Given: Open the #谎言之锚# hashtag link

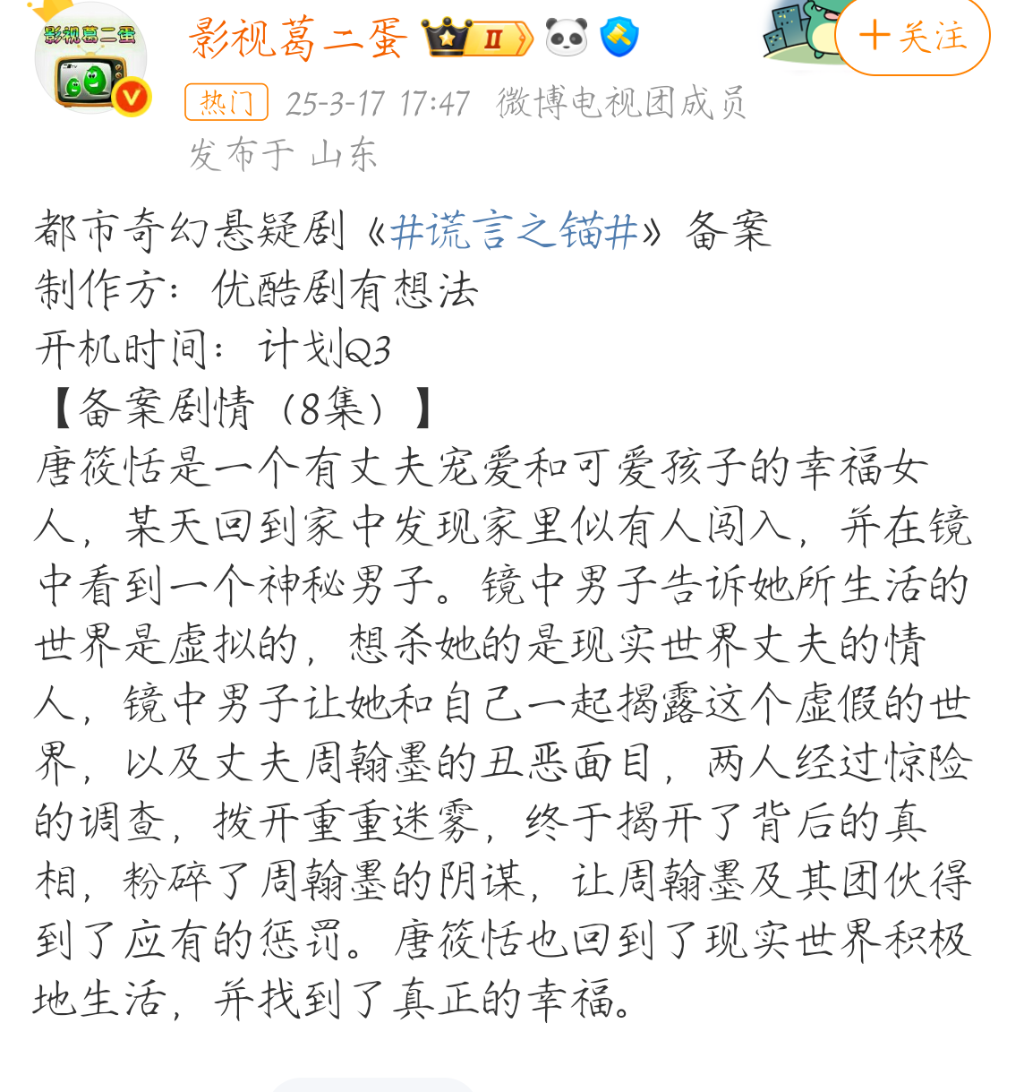Looking at the screenshot, I should [513, 231].
